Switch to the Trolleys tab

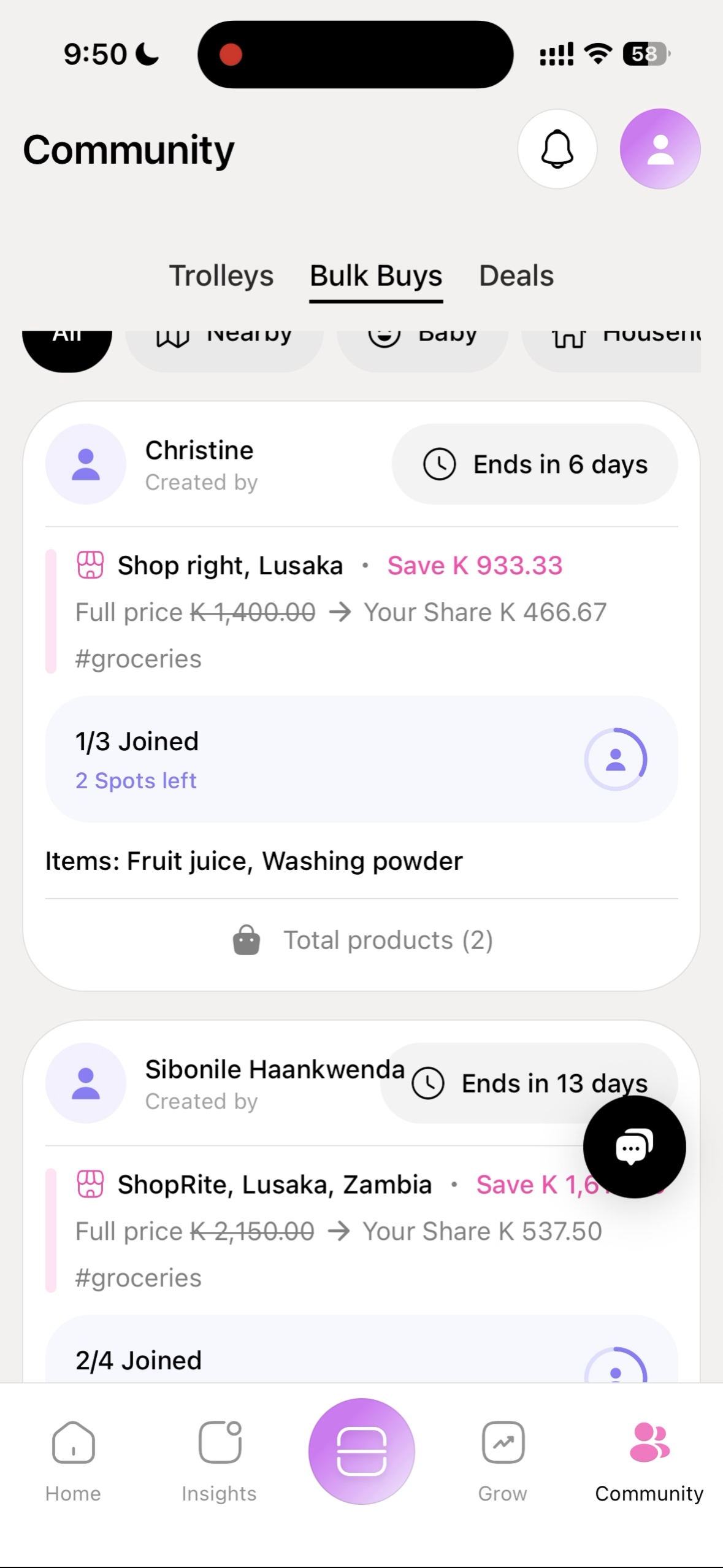click(221, 275)
